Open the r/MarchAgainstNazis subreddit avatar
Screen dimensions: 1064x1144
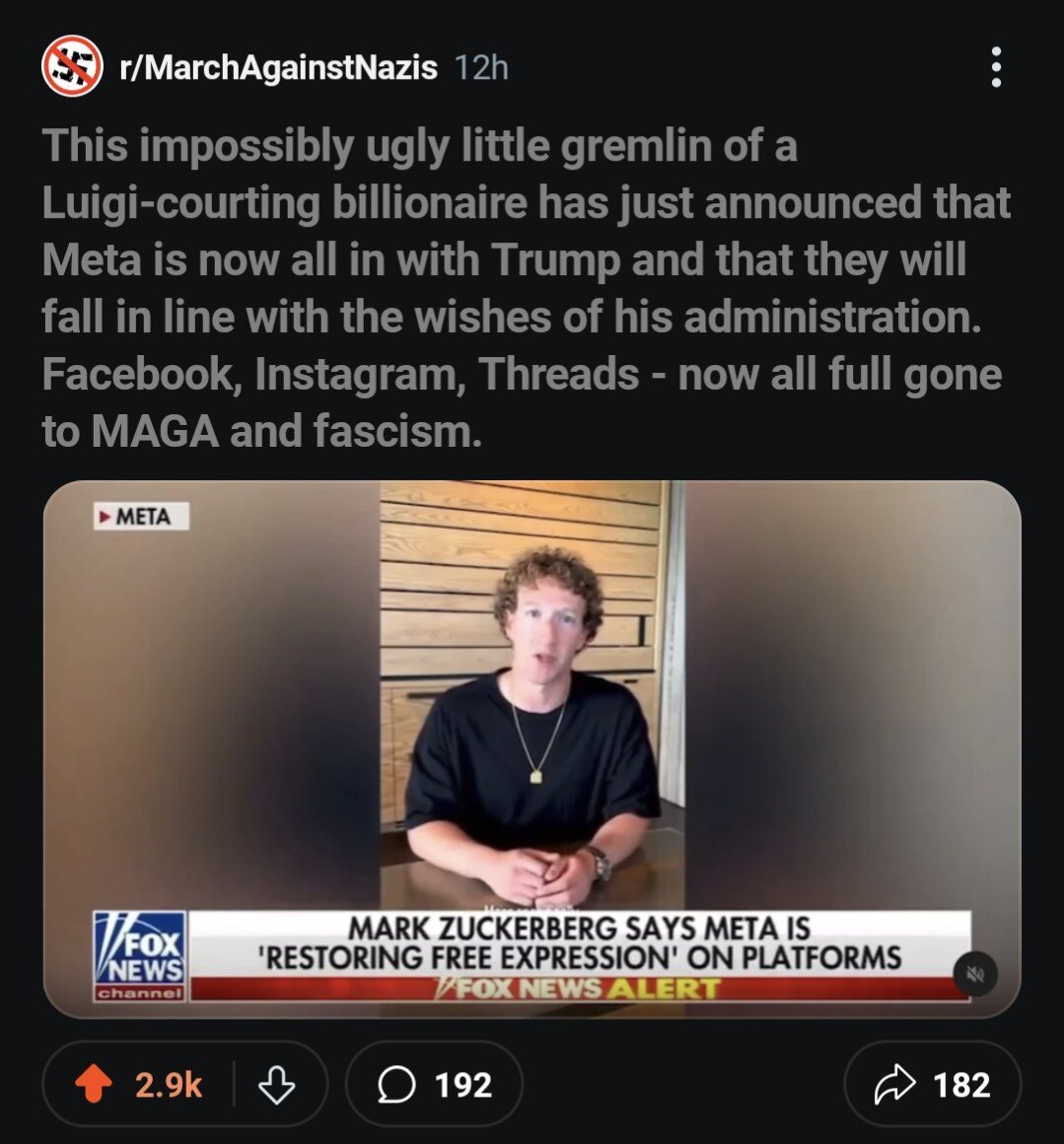click(72, 66)
